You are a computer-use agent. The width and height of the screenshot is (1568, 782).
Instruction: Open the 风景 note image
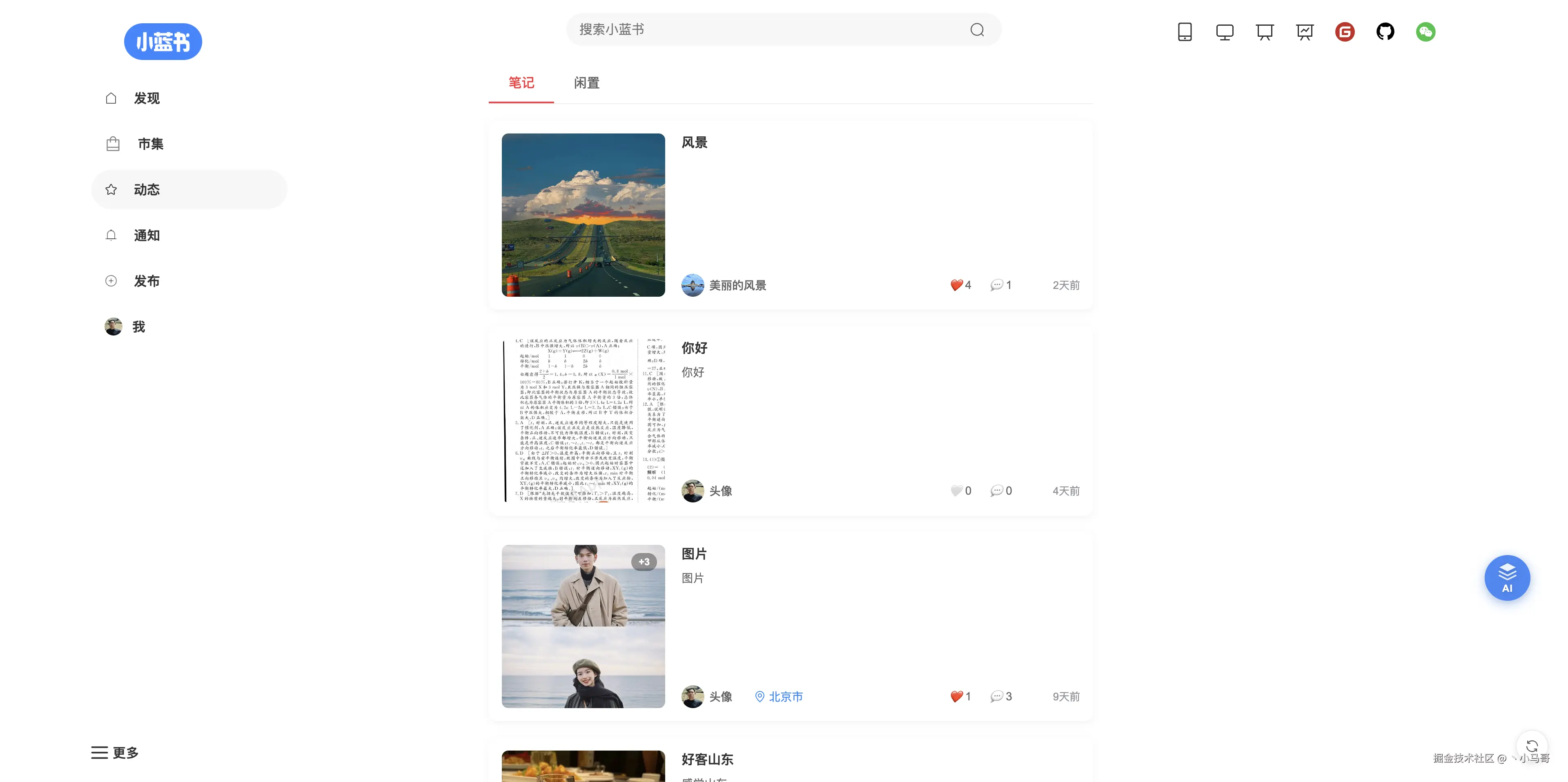point(583,215)
